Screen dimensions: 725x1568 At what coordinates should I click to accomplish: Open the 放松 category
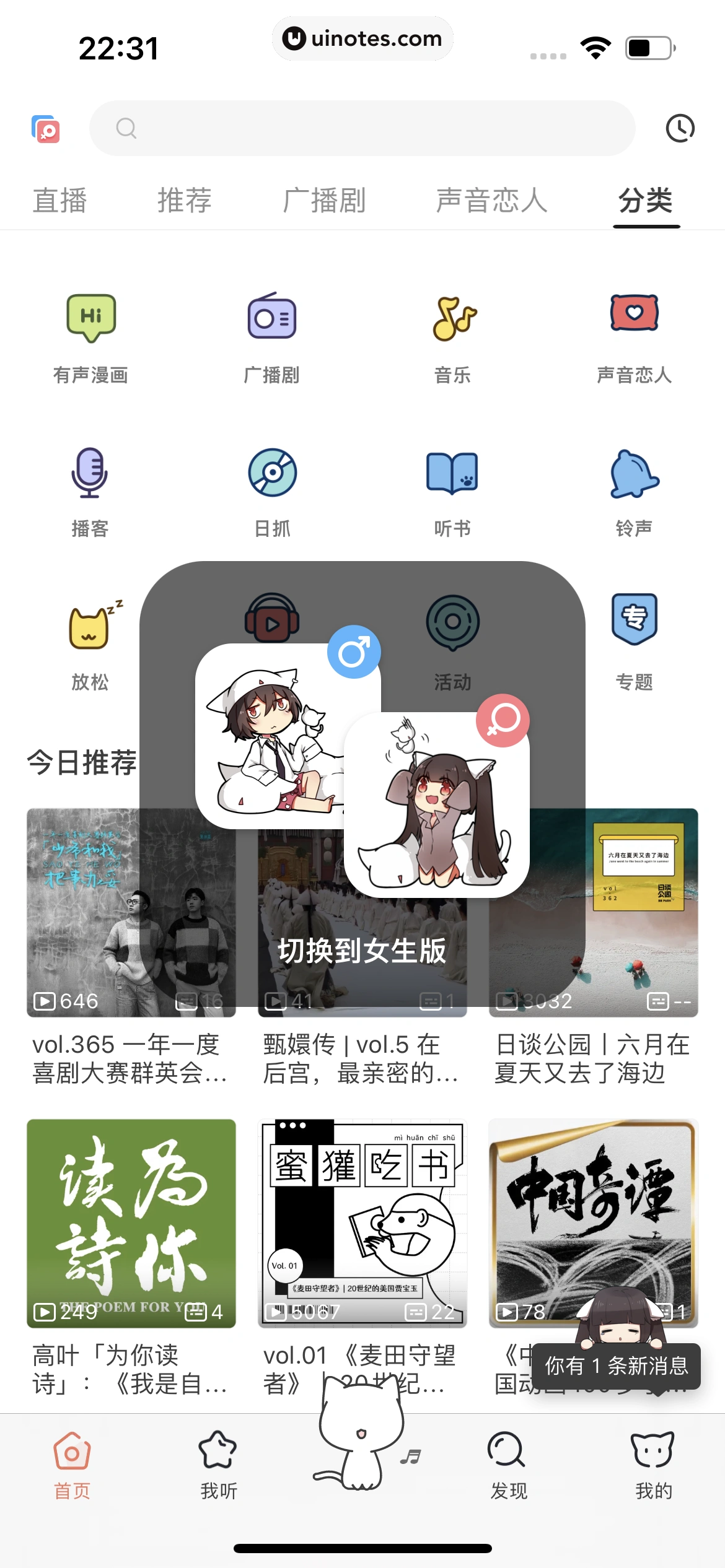pyautogui.click(x=90, y=644)
